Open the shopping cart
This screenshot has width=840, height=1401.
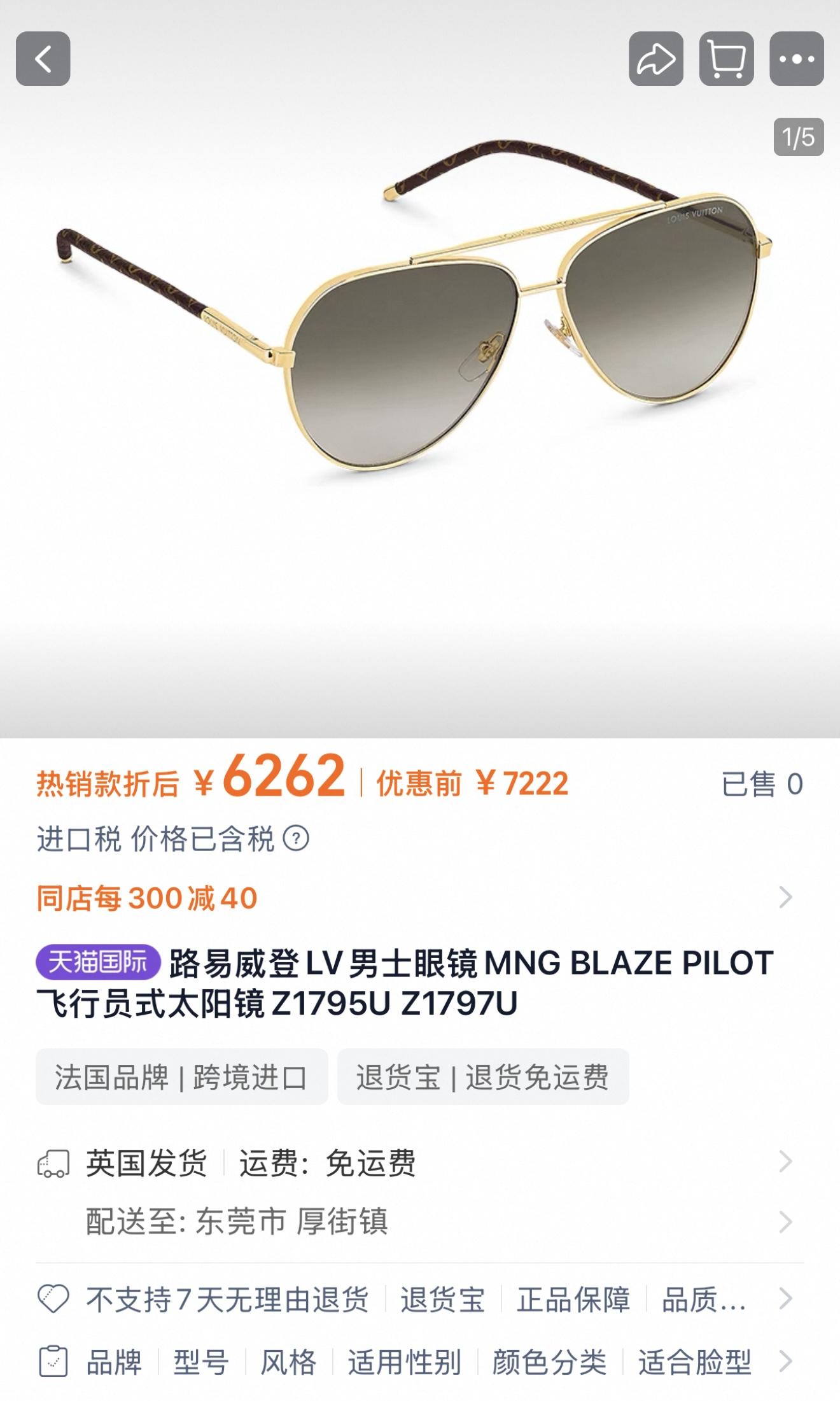726,59
